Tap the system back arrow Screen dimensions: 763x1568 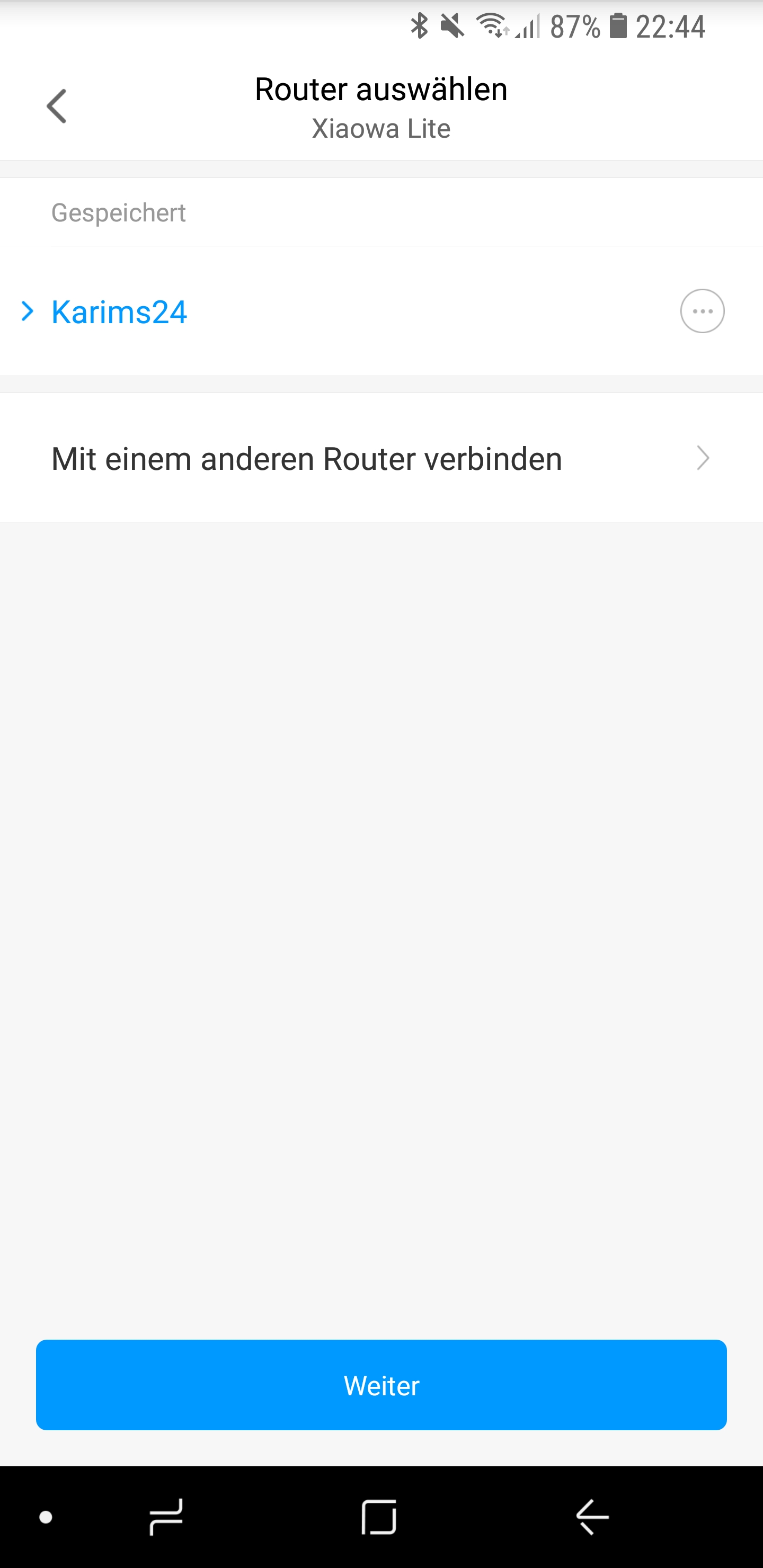tap(592, 1517)
